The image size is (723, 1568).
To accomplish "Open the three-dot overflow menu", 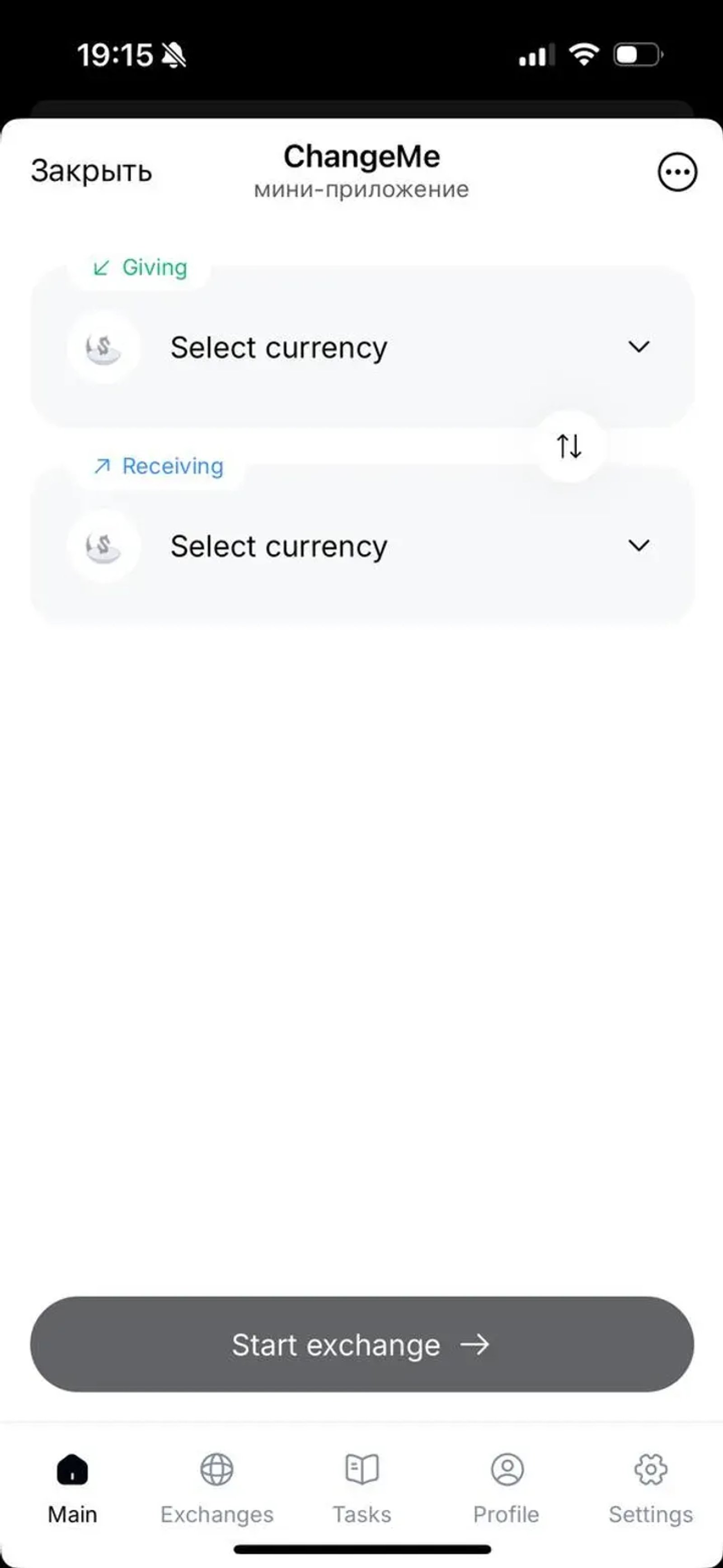I will click(x=677, y=172).
